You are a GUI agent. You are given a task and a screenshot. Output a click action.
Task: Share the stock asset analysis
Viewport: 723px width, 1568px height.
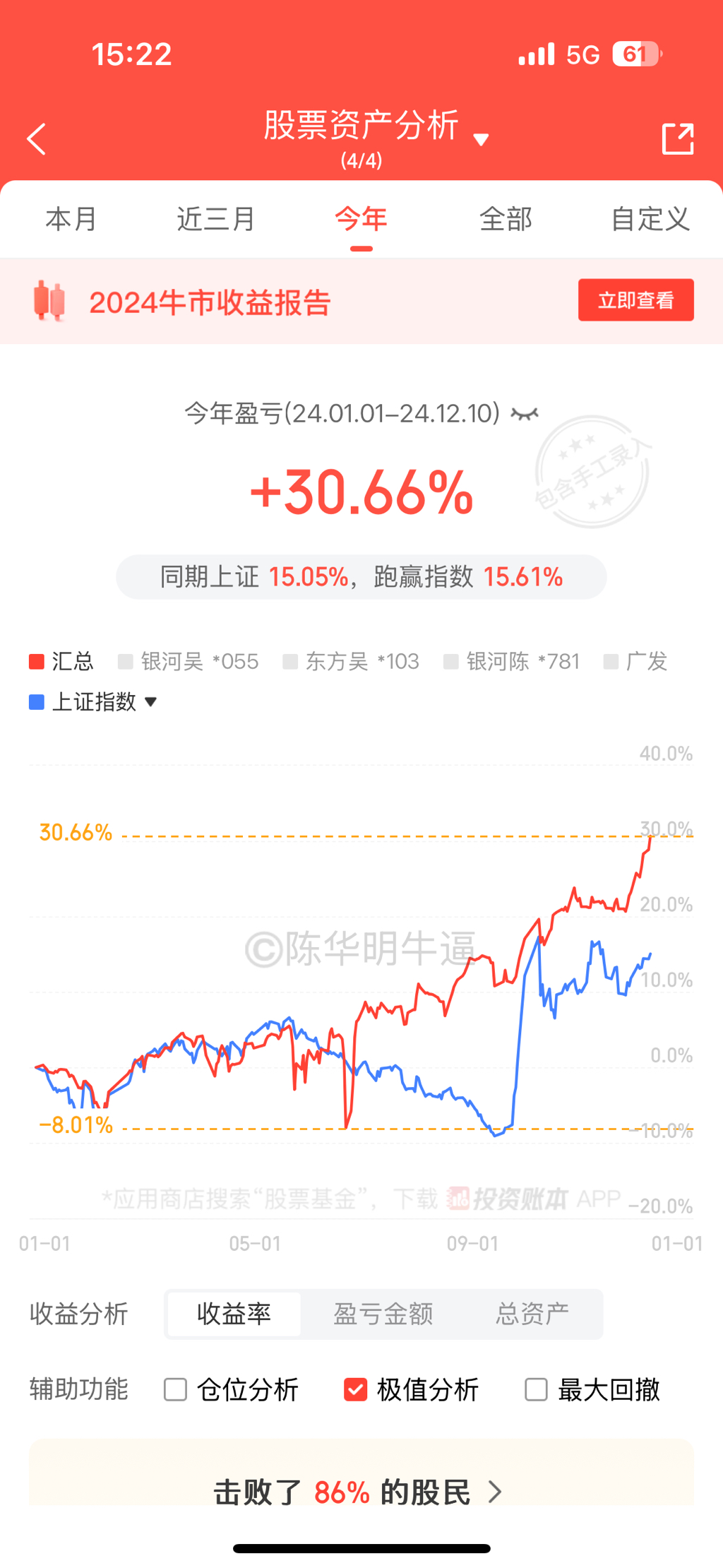(x=677, y=139)
